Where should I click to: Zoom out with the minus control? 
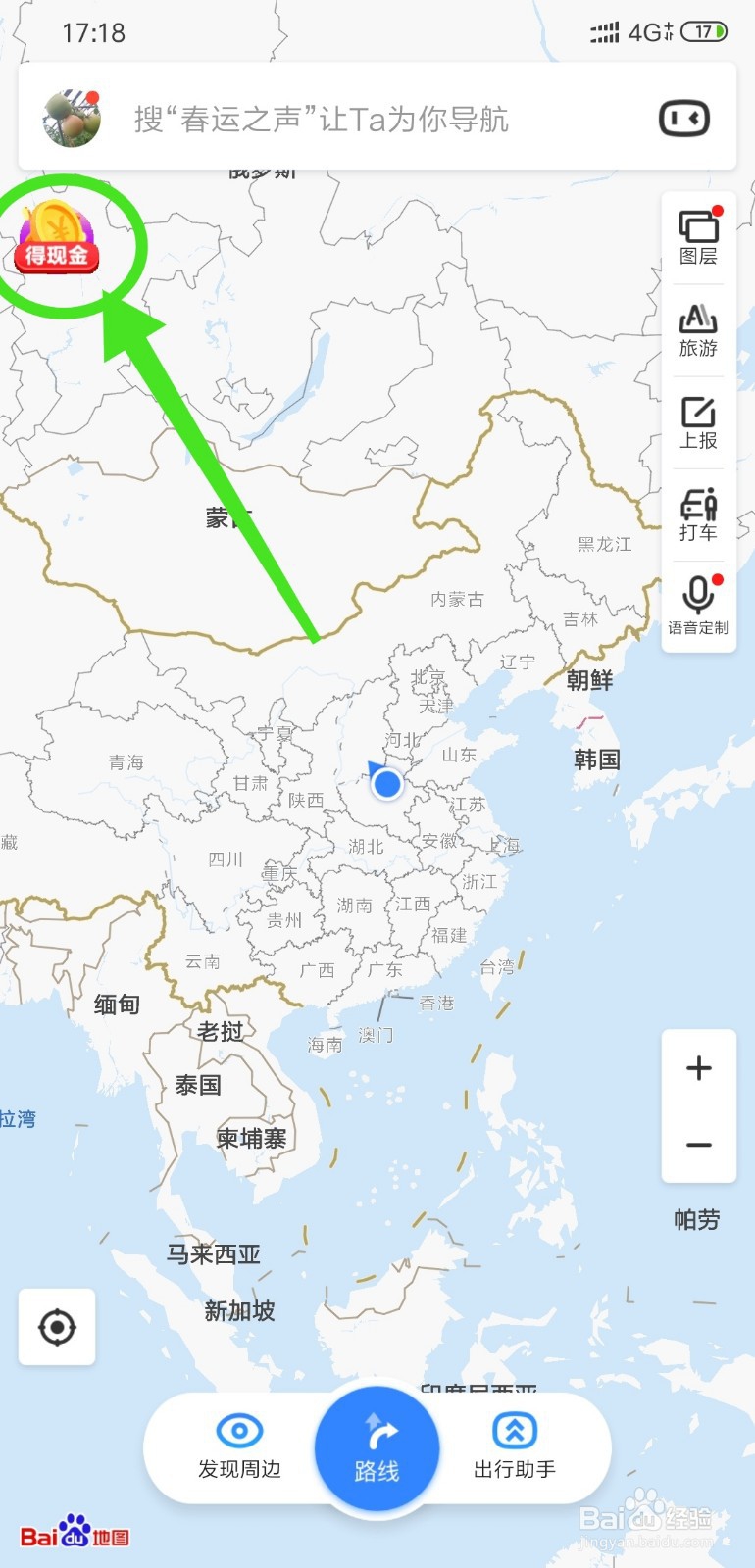click(x=698, y=1147)
